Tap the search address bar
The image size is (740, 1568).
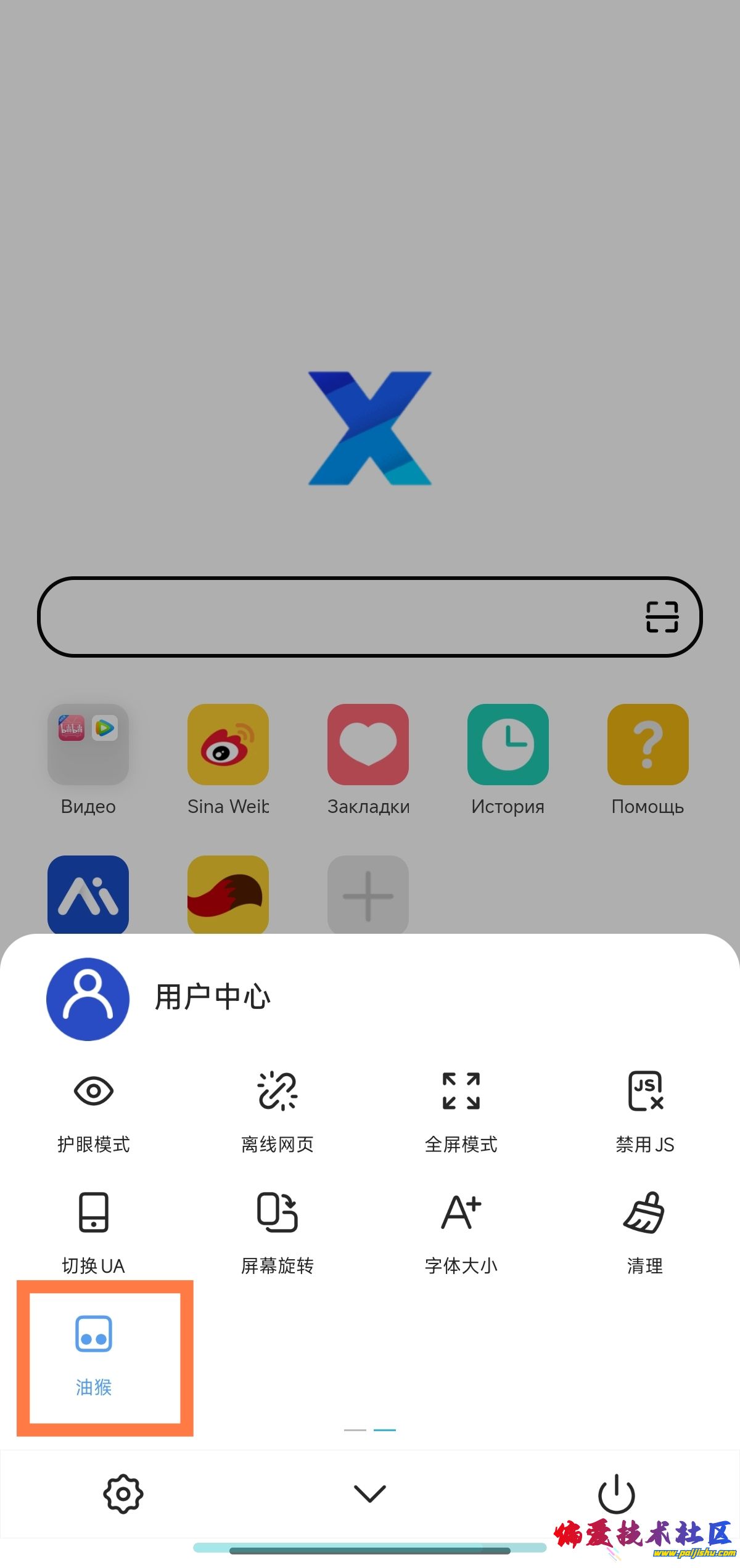(x=333, y=617)
